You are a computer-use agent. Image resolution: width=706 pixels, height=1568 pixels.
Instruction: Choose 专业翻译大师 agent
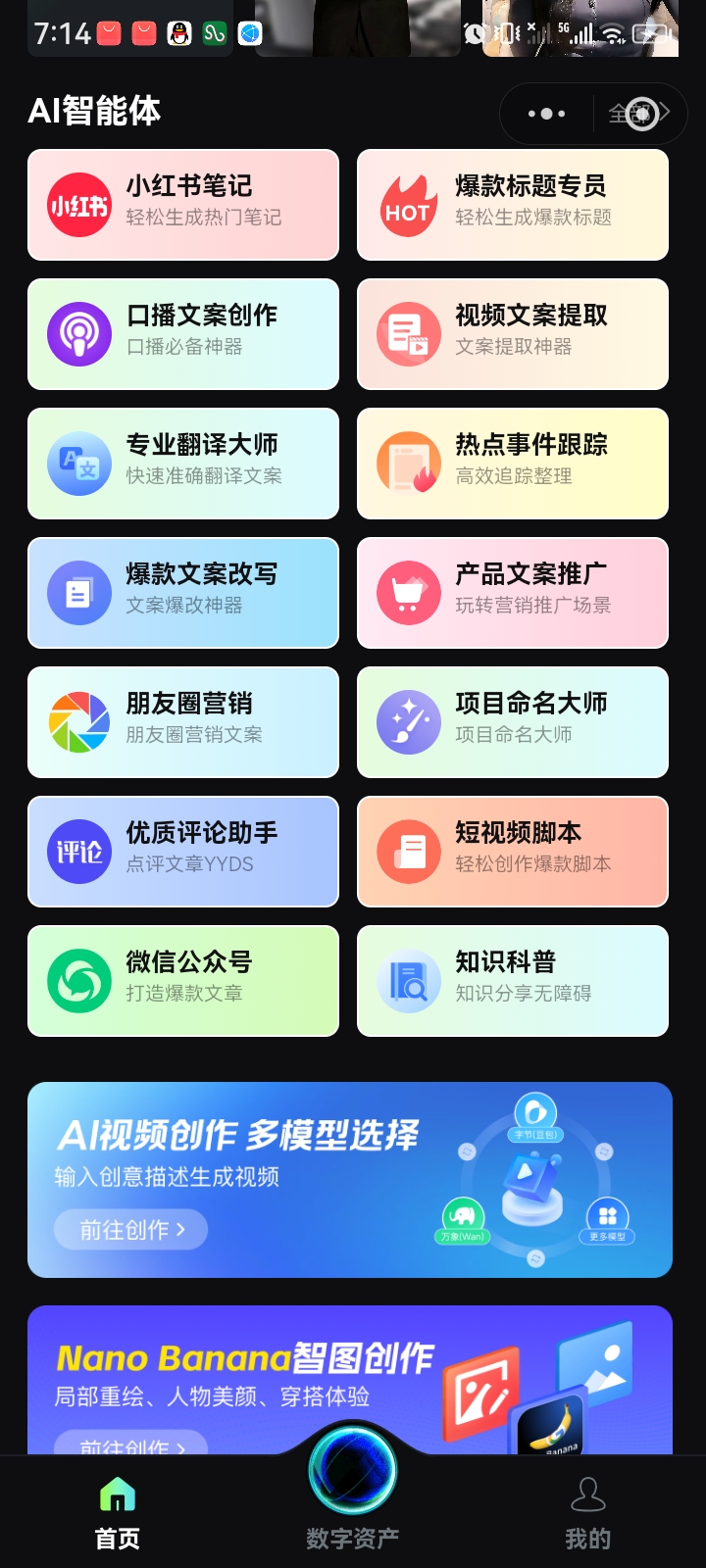pyautogui.click(x=183, y=464)
